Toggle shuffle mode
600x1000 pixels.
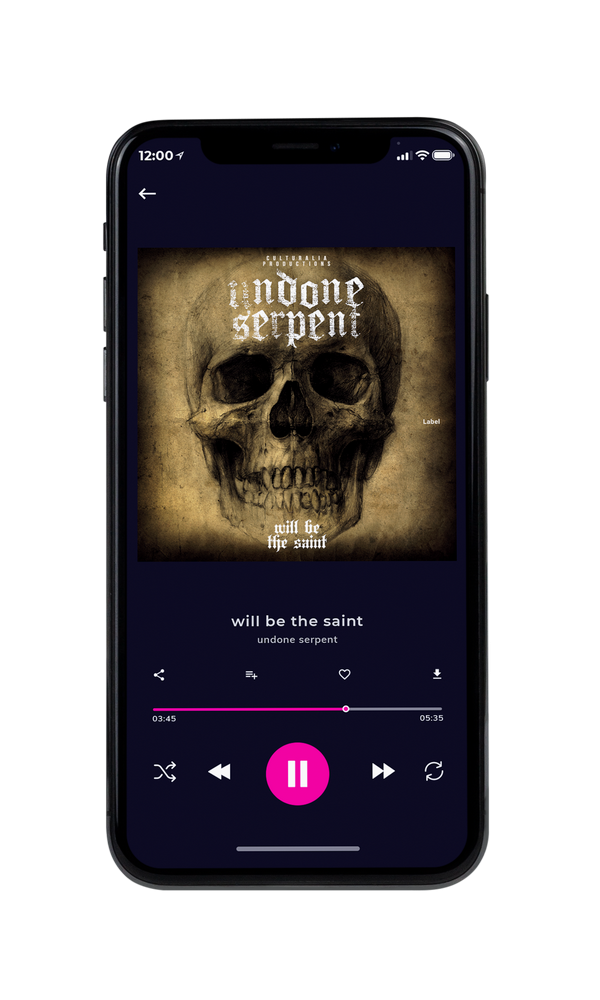[165, 772]
